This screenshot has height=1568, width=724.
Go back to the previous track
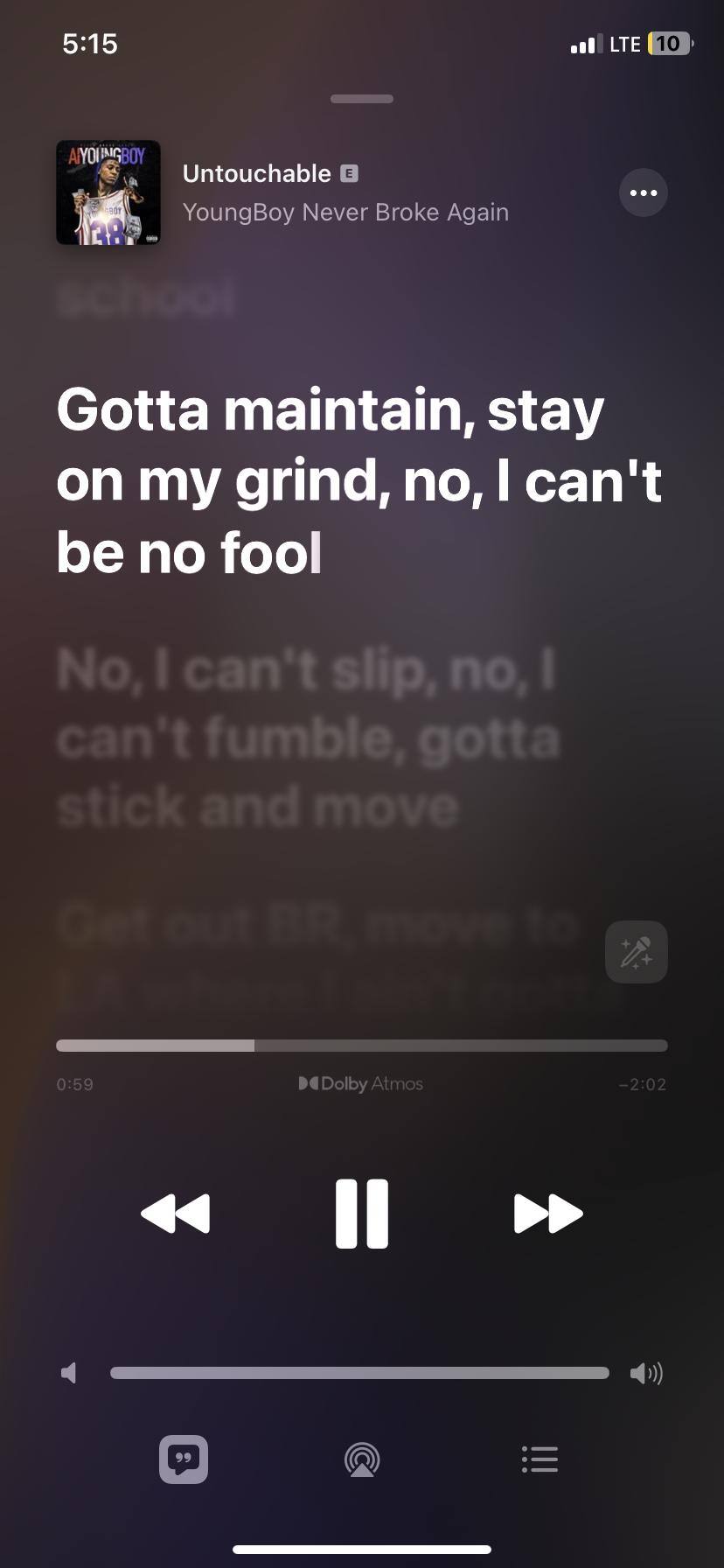(176, 1214)
